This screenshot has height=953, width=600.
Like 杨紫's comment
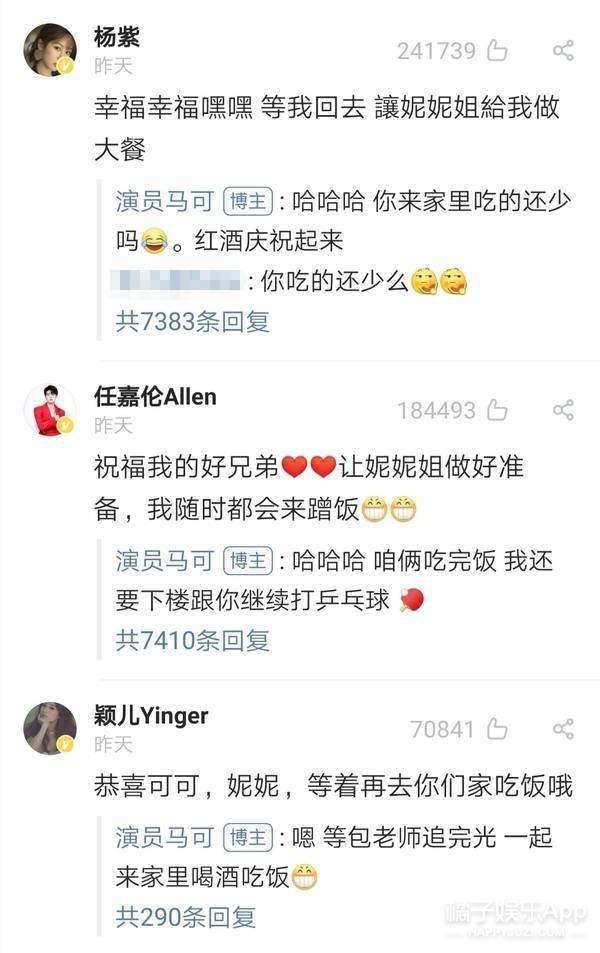point(496,51)
